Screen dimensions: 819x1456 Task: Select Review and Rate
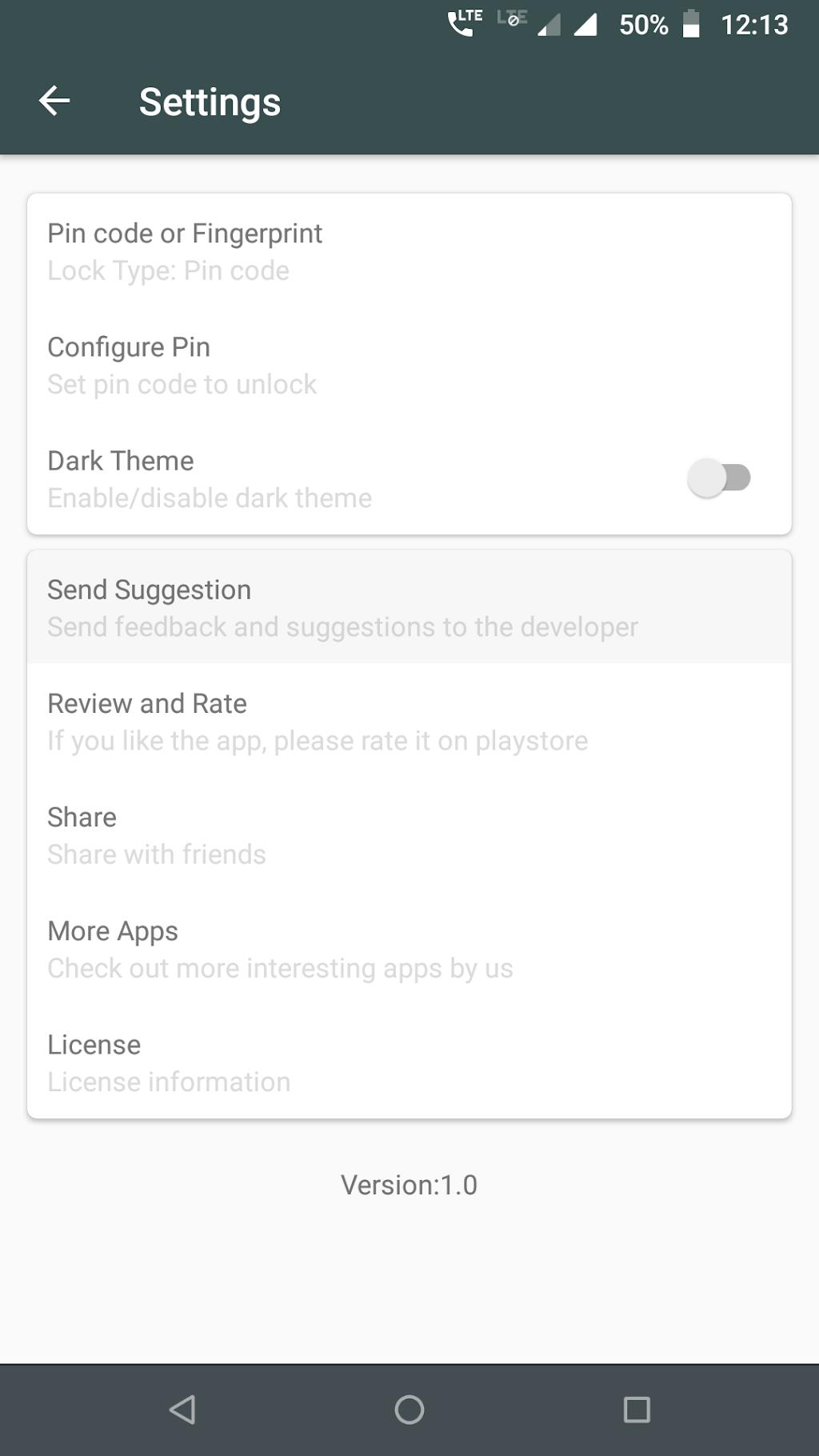coord(409,721)
